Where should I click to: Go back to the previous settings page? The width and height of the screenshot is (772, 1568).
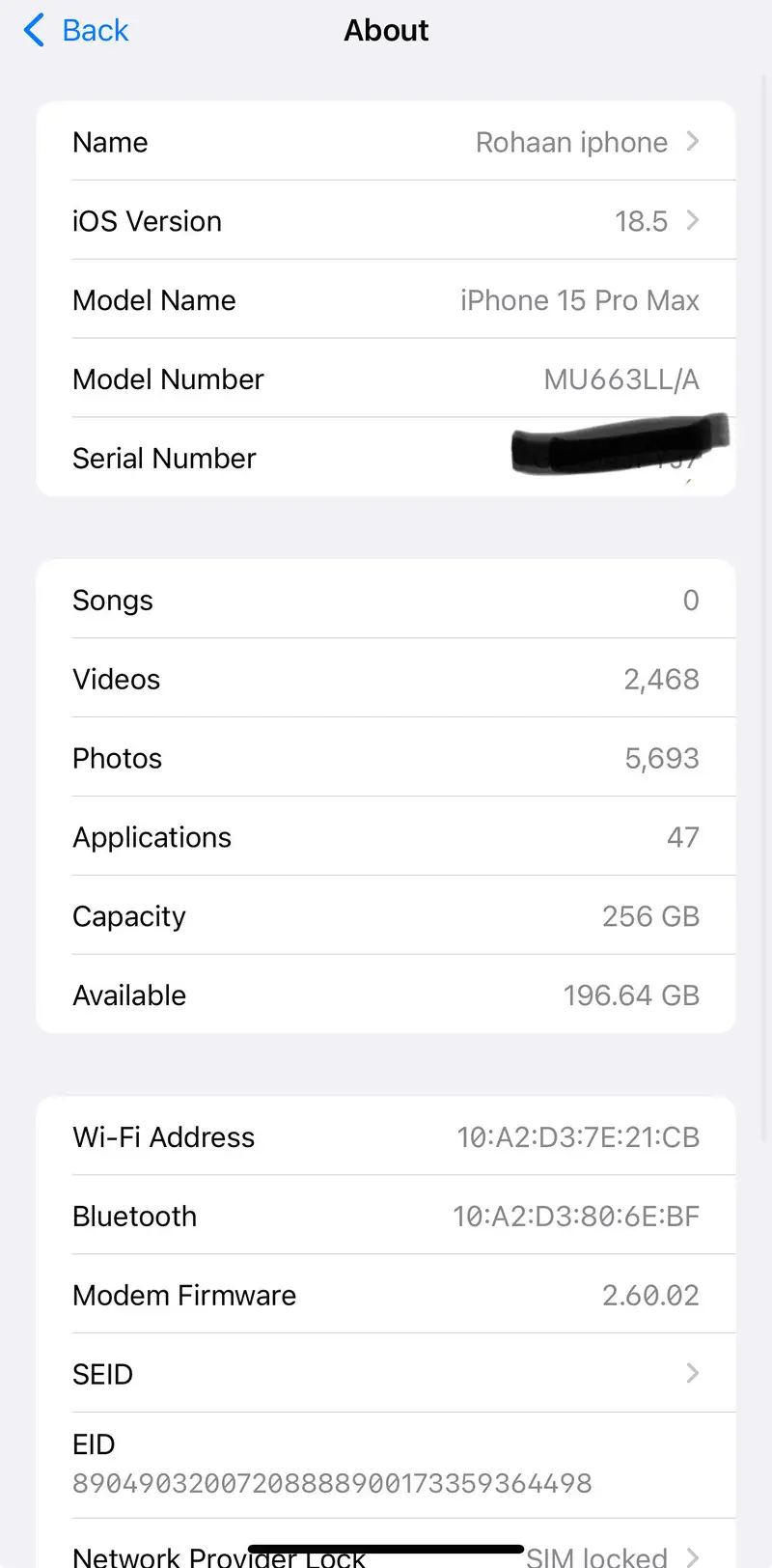coord(76,31)
